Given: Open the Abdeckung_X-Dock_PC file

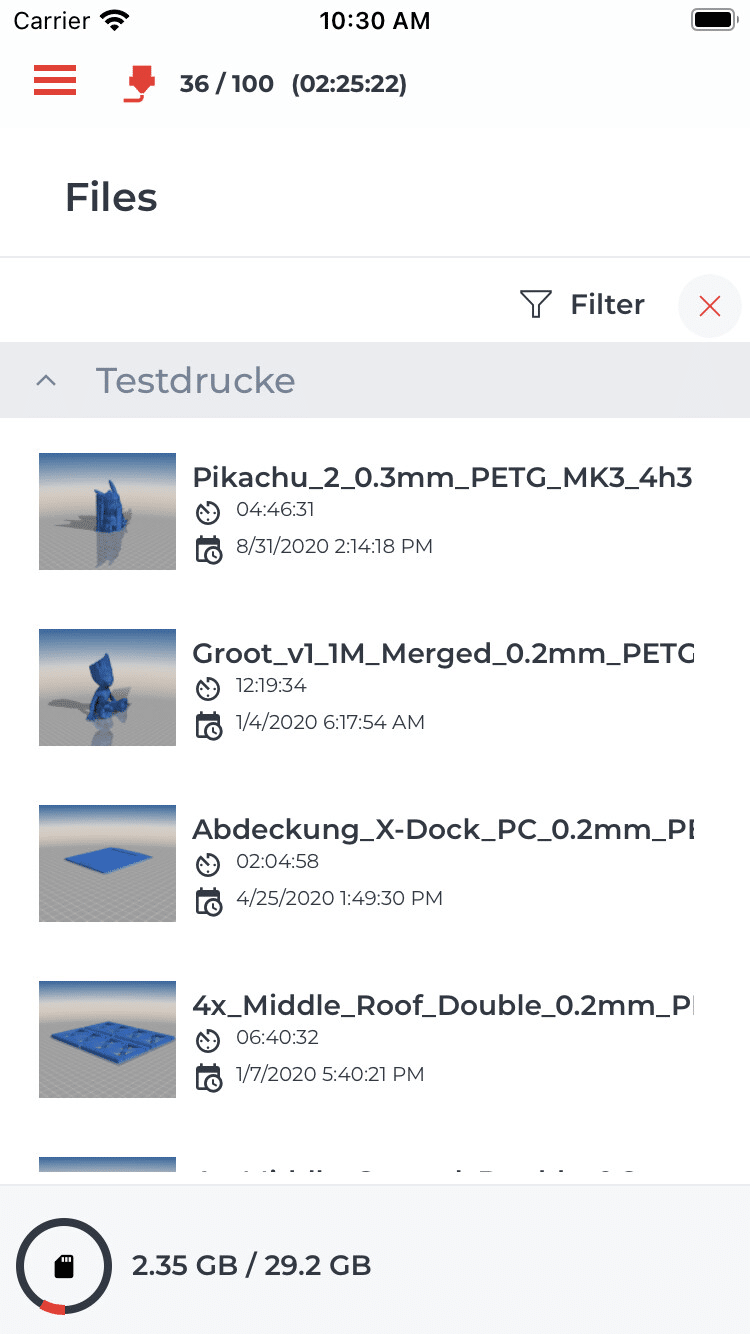Looking at the screenshot, I should pyautogui.click(x=375, y=863).
